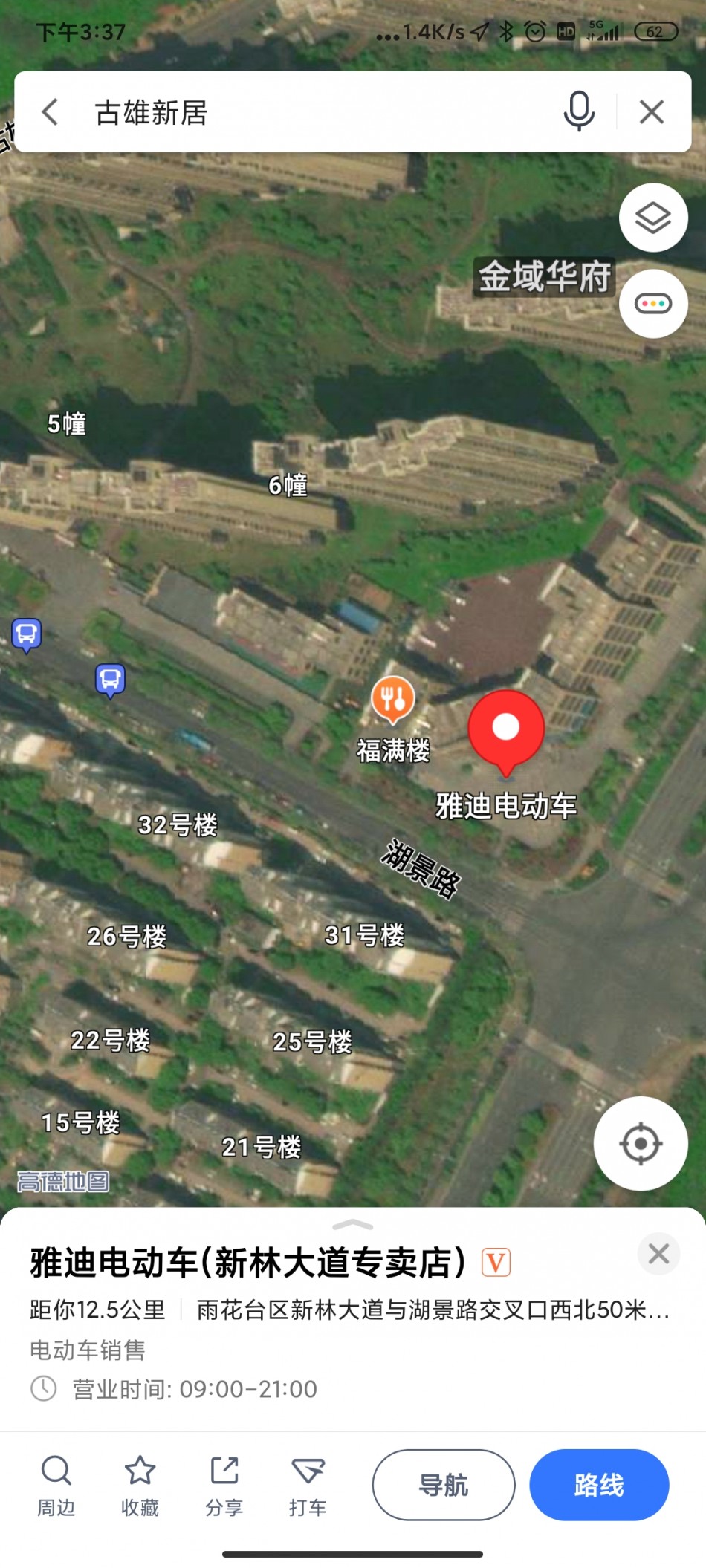Start voice search with the microphone
This screenshot has width=706, height=1568.
point(578,112)
